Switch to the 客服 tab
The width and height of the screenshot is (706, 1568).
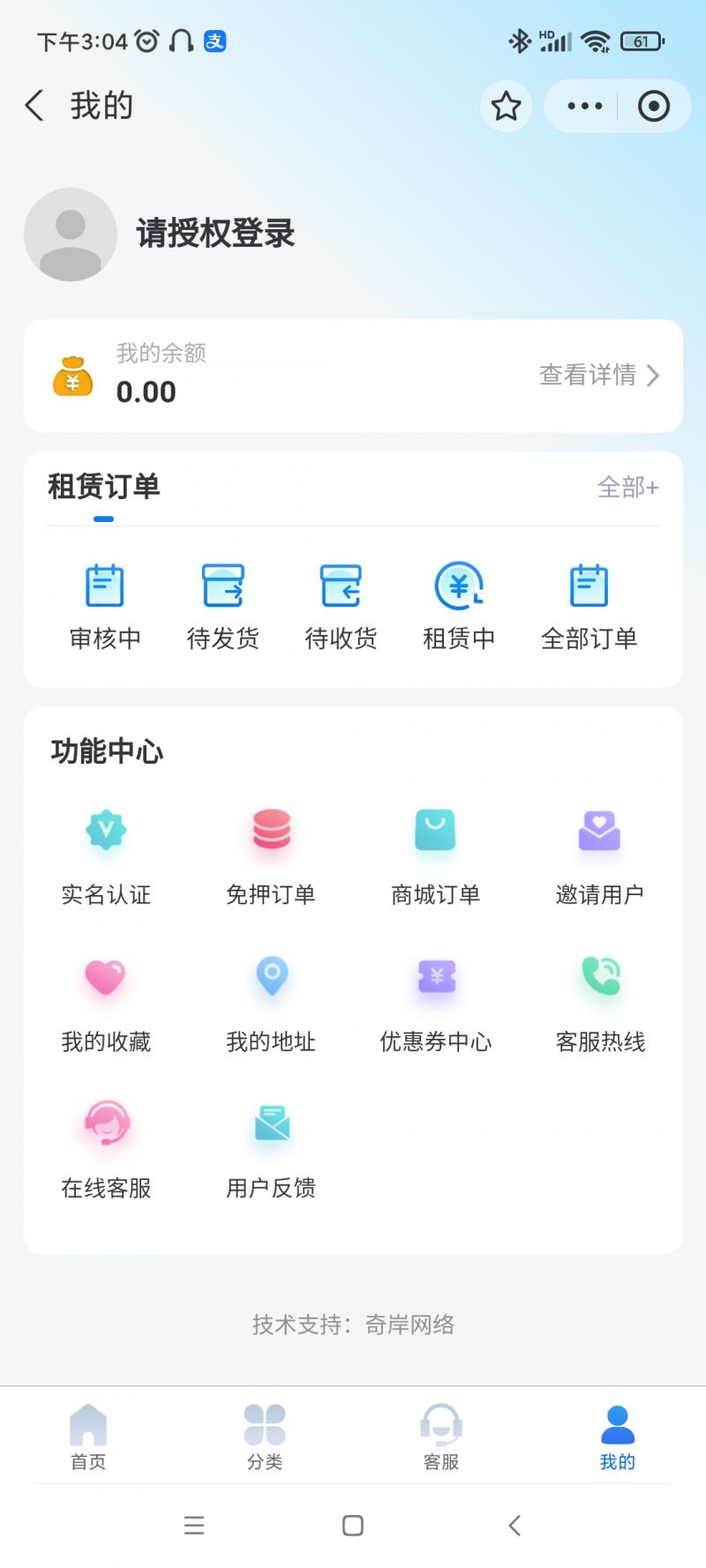441,1437
